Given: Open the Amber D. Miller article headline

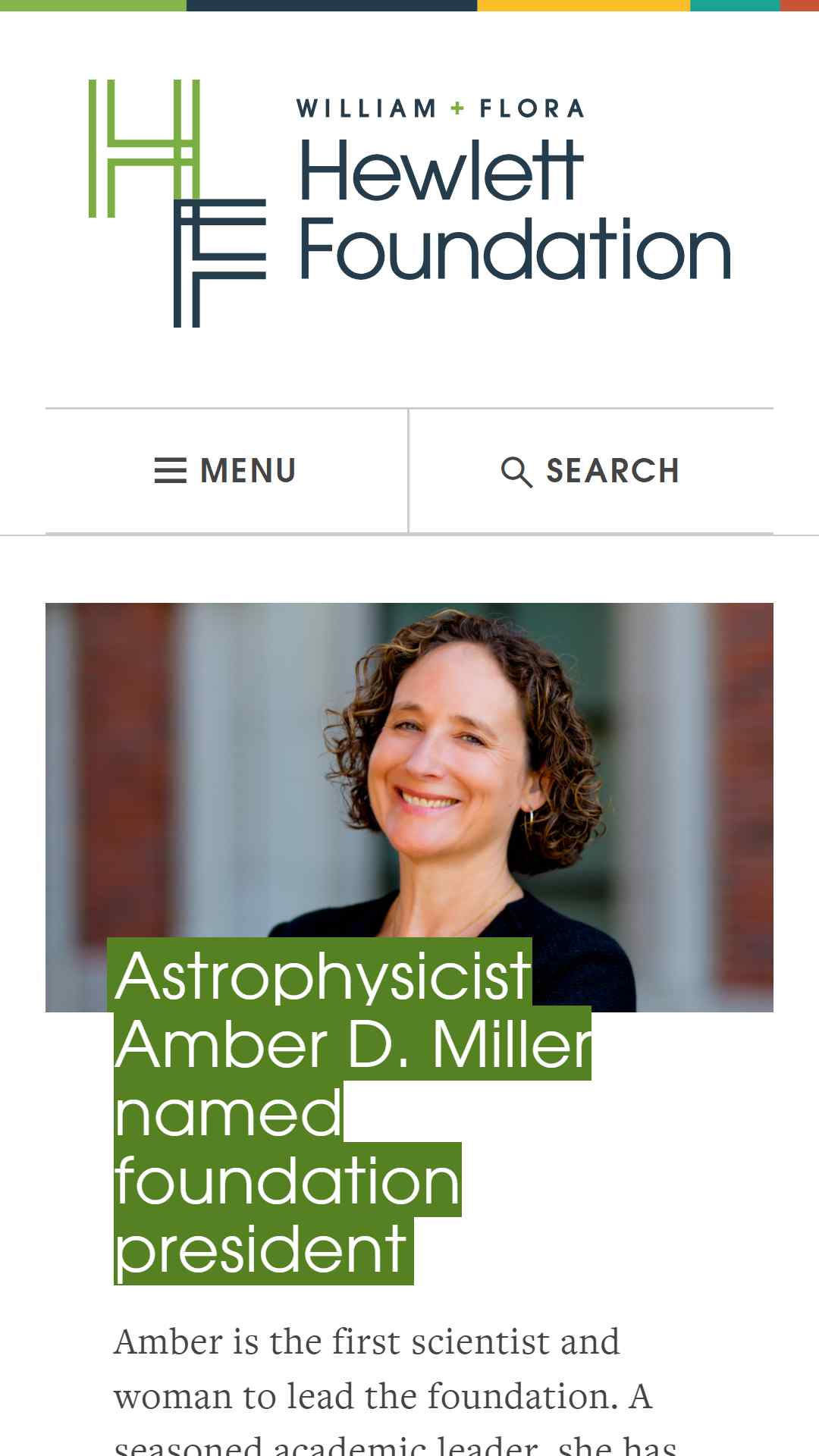Looking at the screenshot, I should (353, 1112).
